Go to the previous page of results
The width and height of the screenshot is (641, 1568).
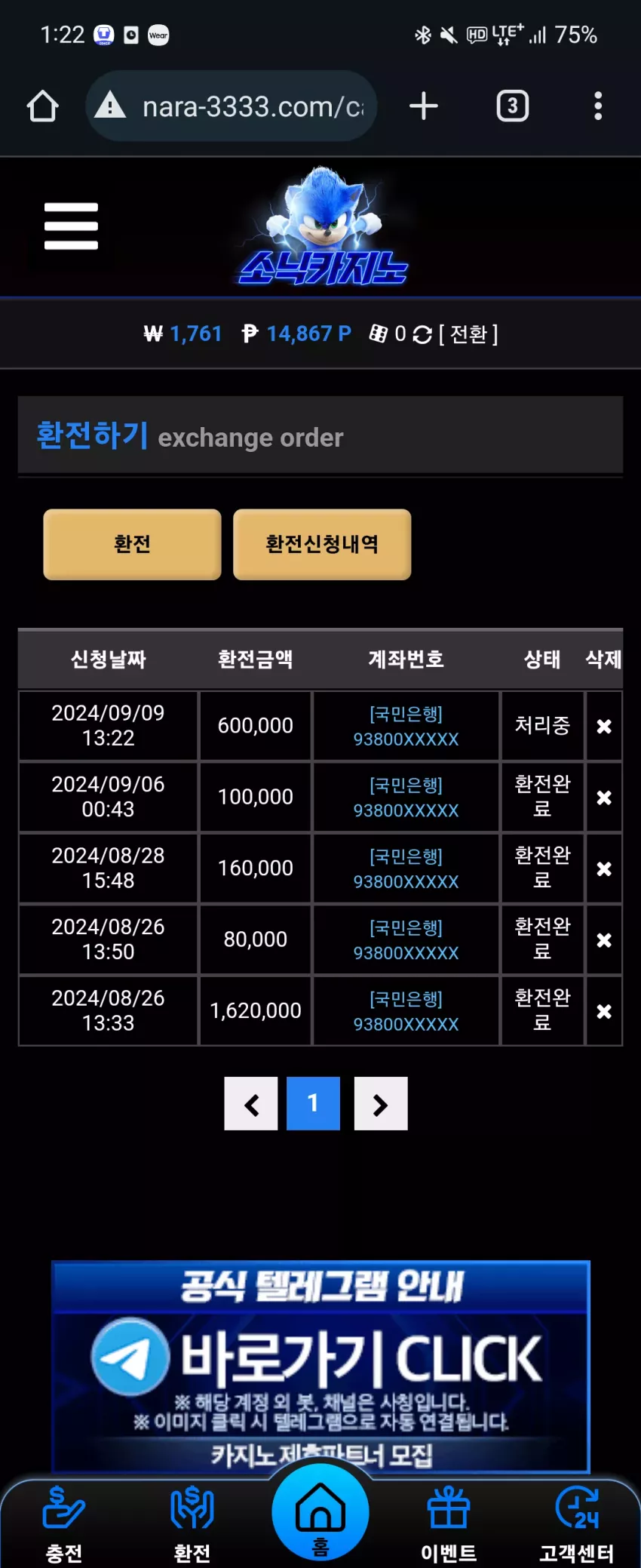pos(251,1104)
